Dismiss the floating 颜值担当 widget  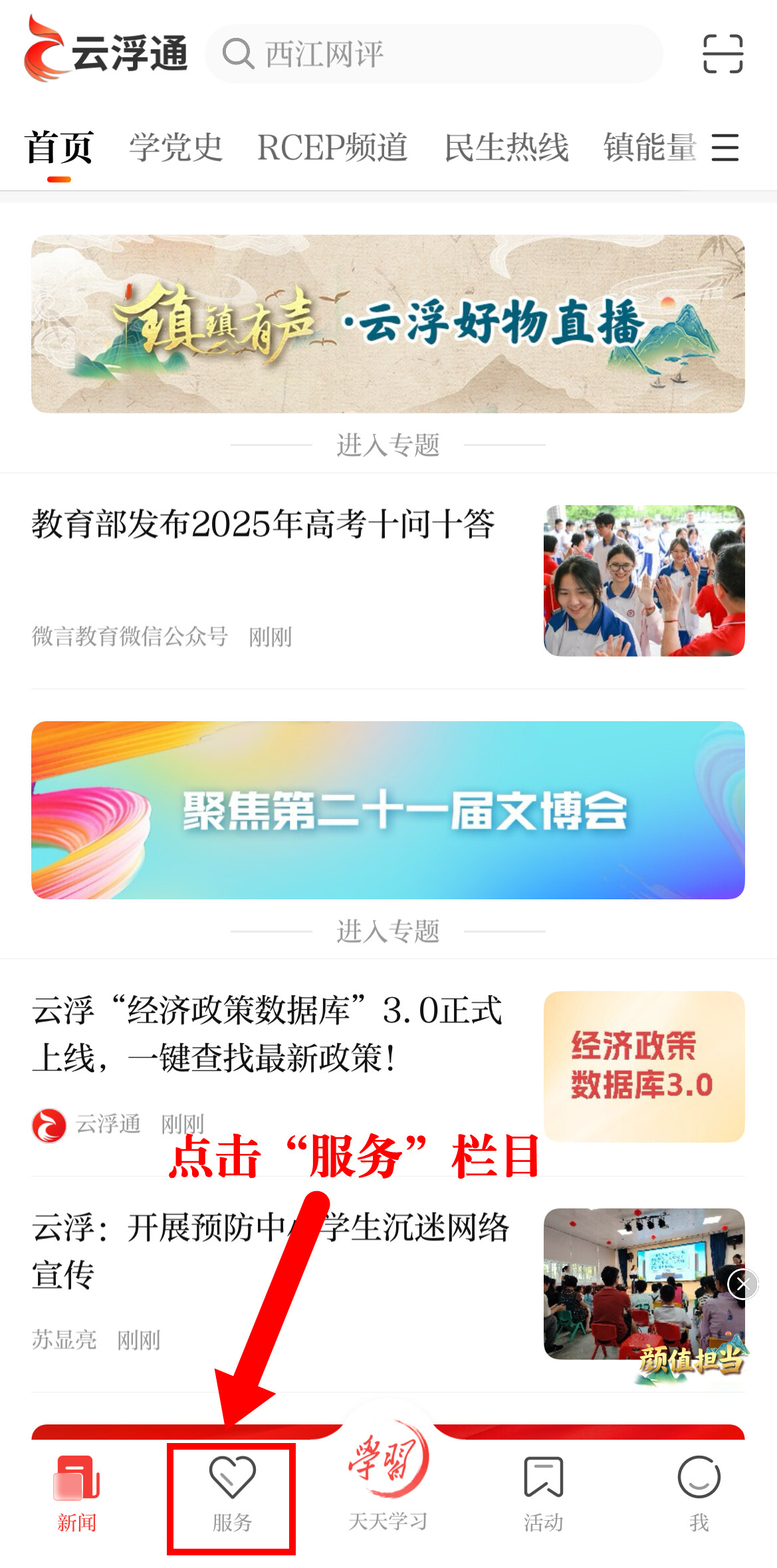pyautogui.click(x=742, y=1284)
